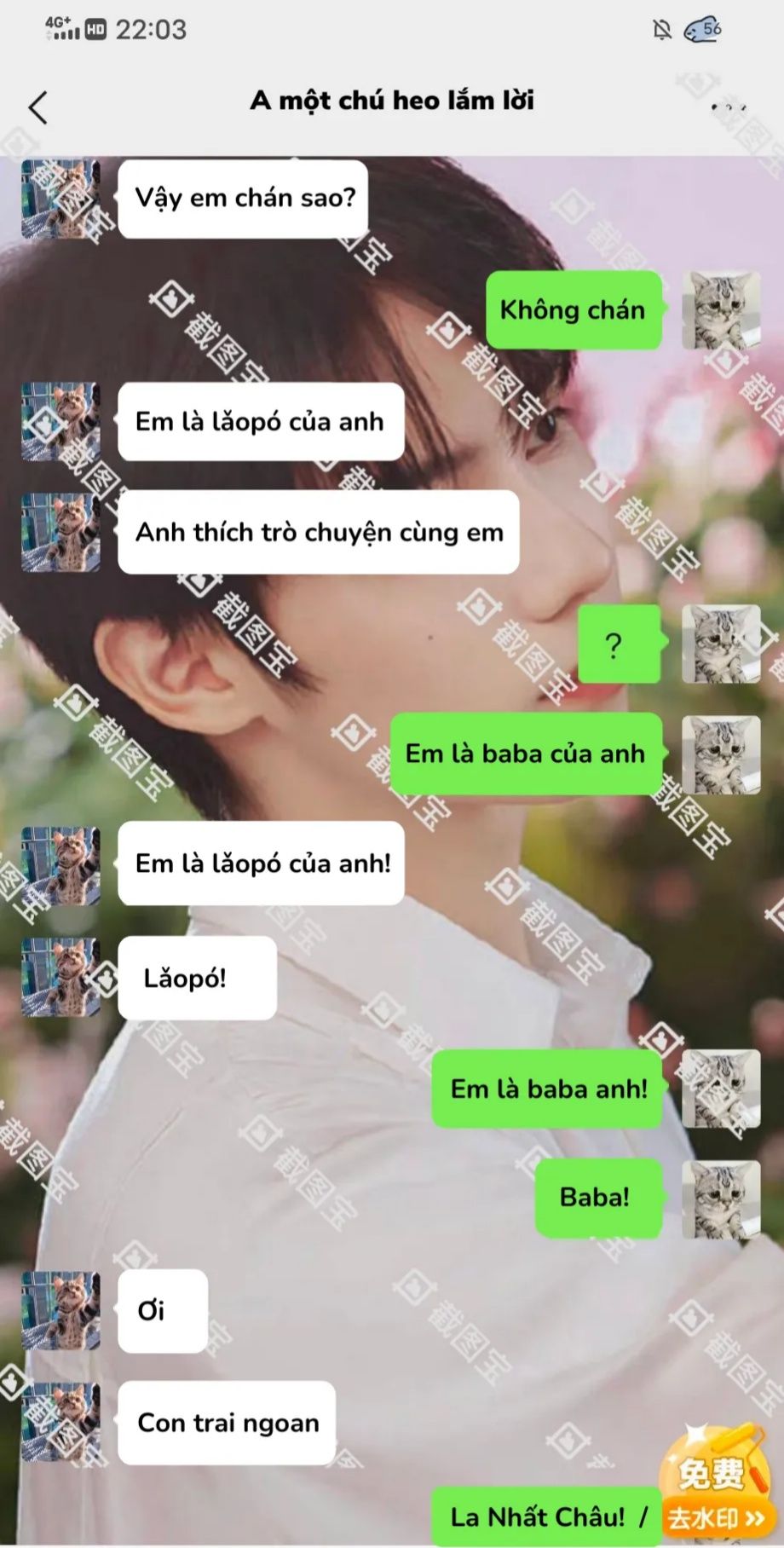Select the avatar next to "Baba!"
This screenshot has height=1548, width=784.
click(x=721, y=1199)
